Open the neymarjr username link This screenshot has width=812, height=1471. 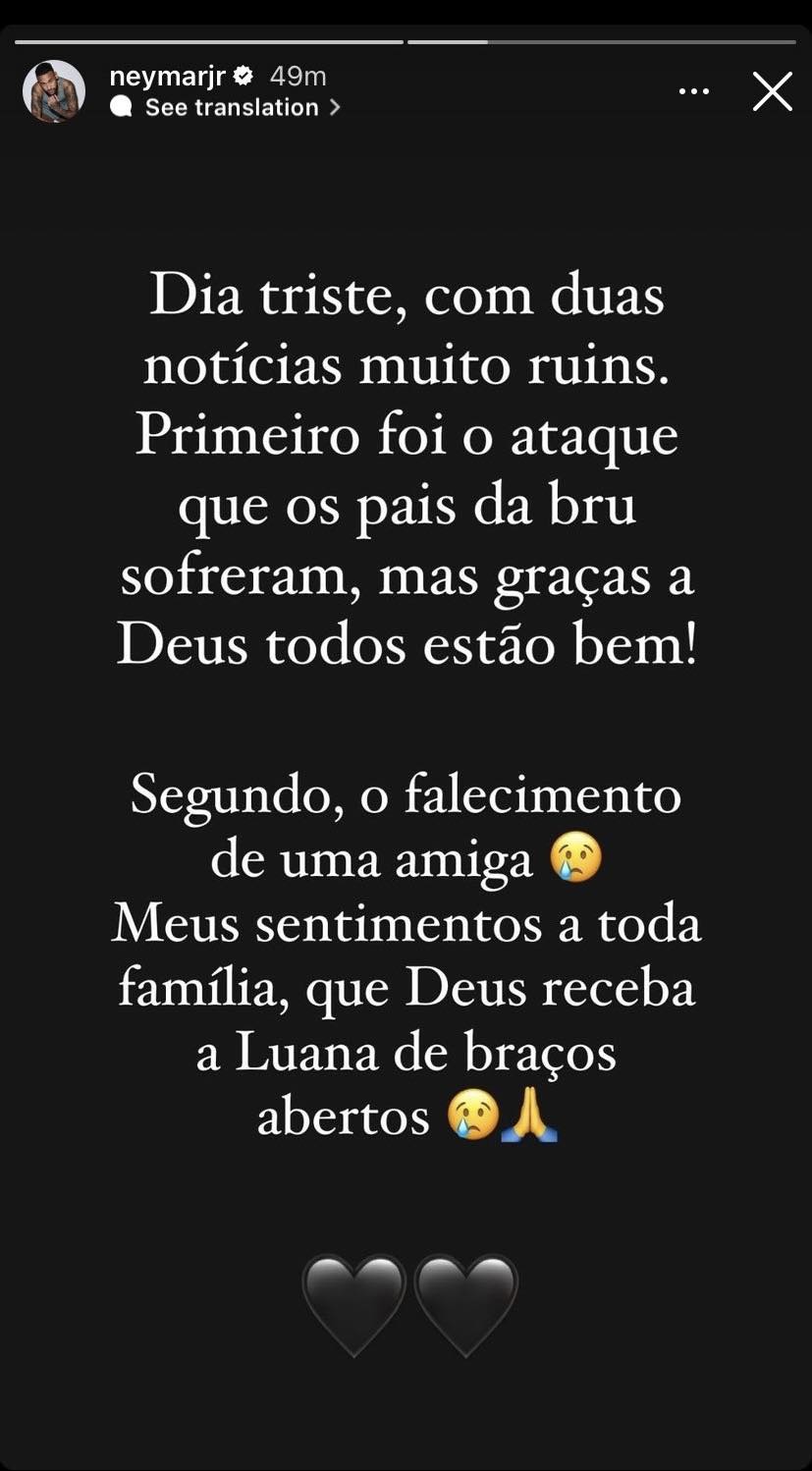click(x=168, y=76)
